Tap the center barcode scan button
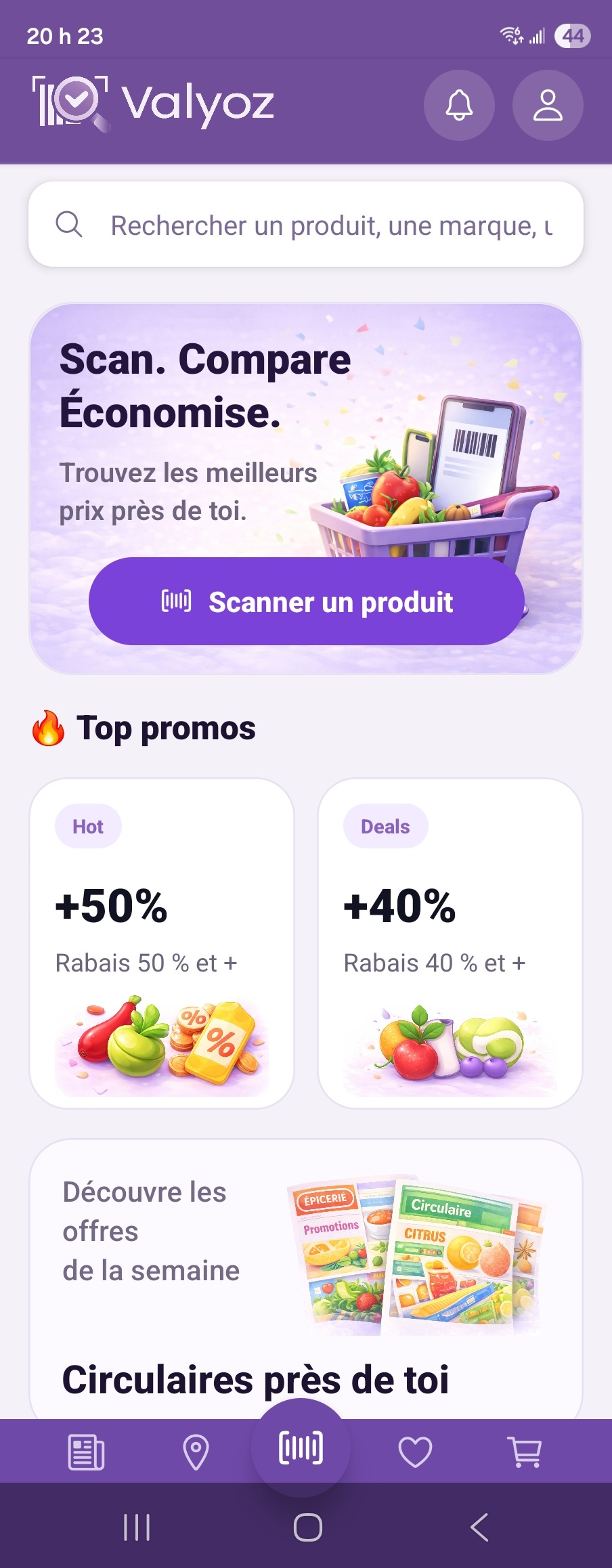Viewport: 612px width, 1568px height. pos(301,1447)
